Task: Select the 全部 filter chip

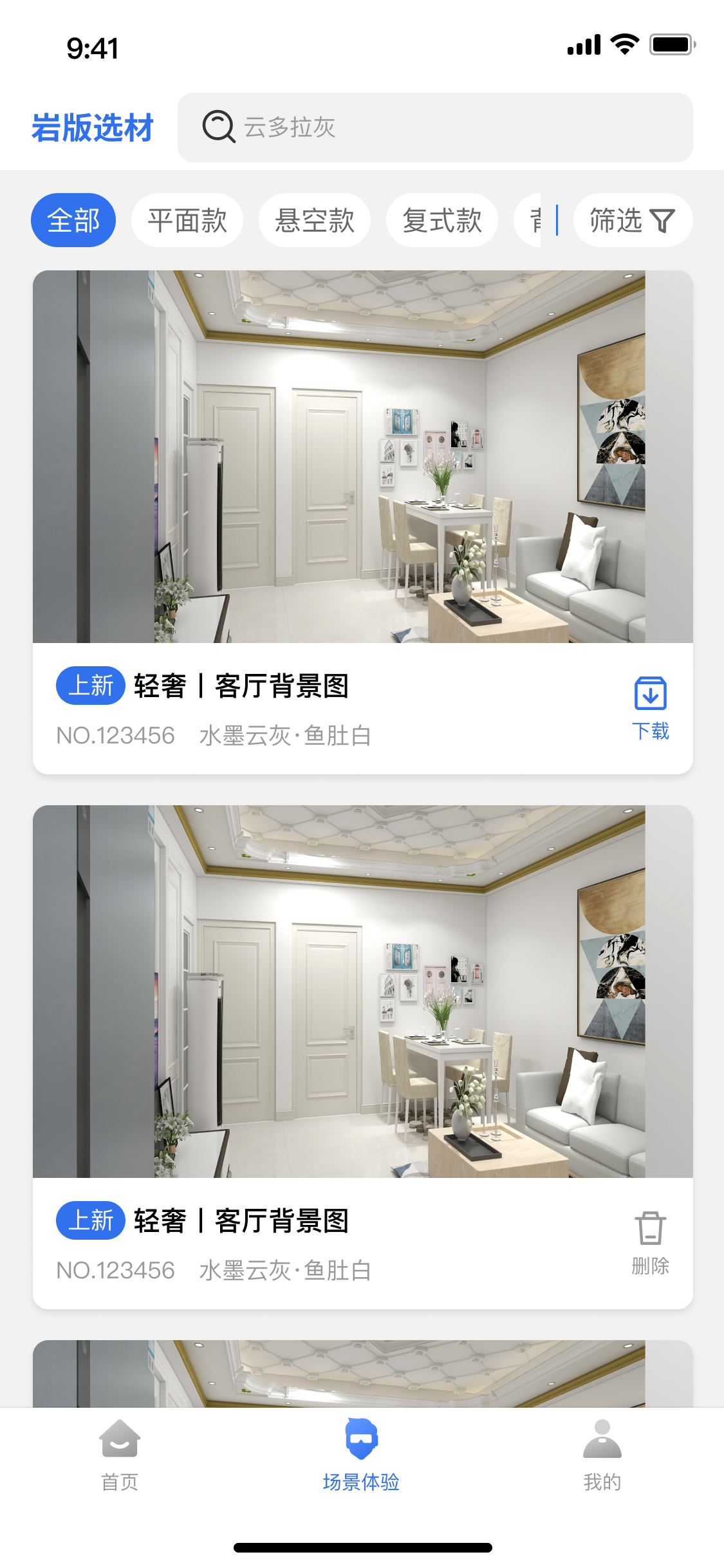Action: click(x=73, y=220)
